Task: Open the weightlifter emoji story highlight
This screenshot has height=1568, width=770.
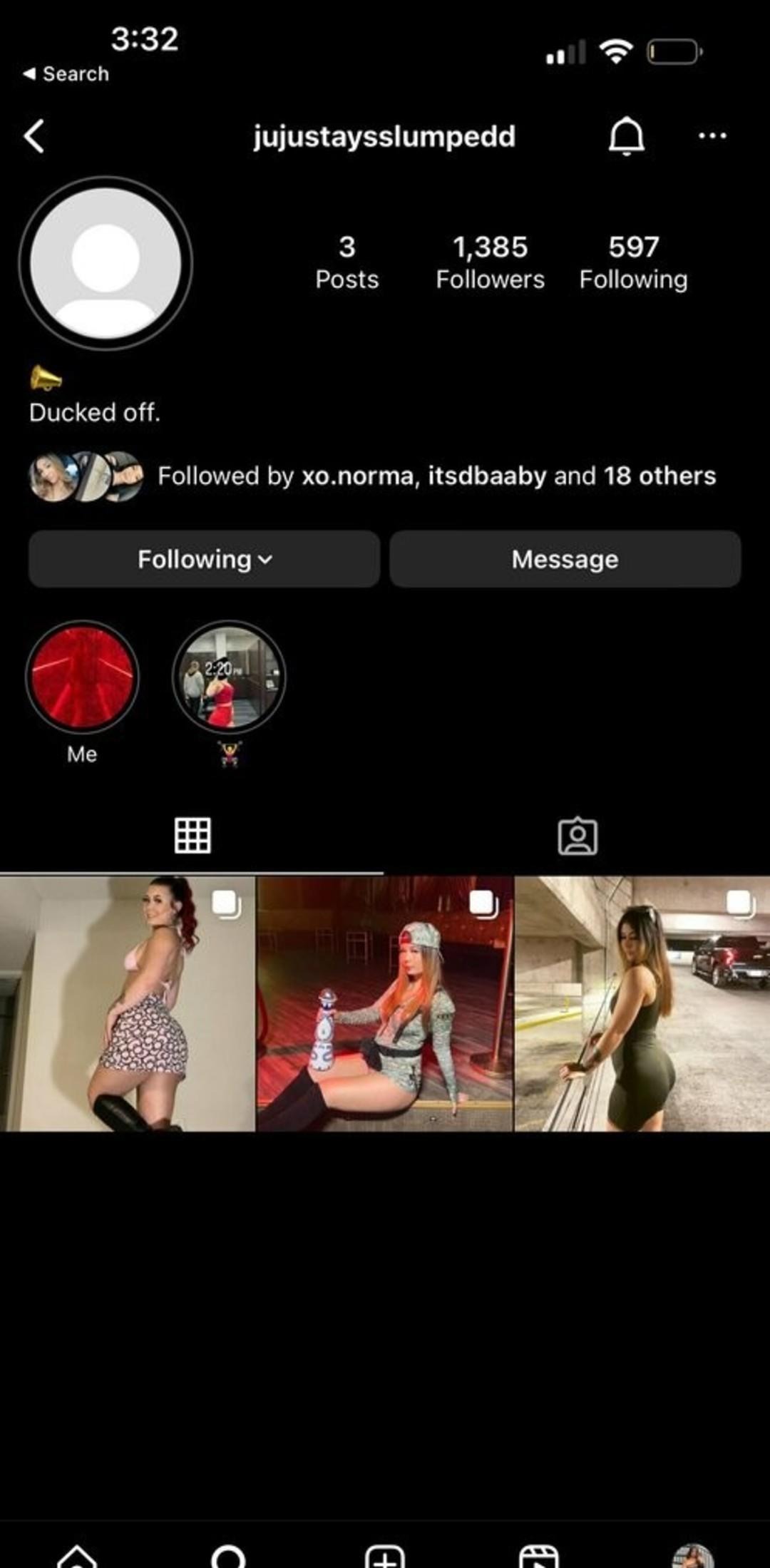Action: click(229, 676)
